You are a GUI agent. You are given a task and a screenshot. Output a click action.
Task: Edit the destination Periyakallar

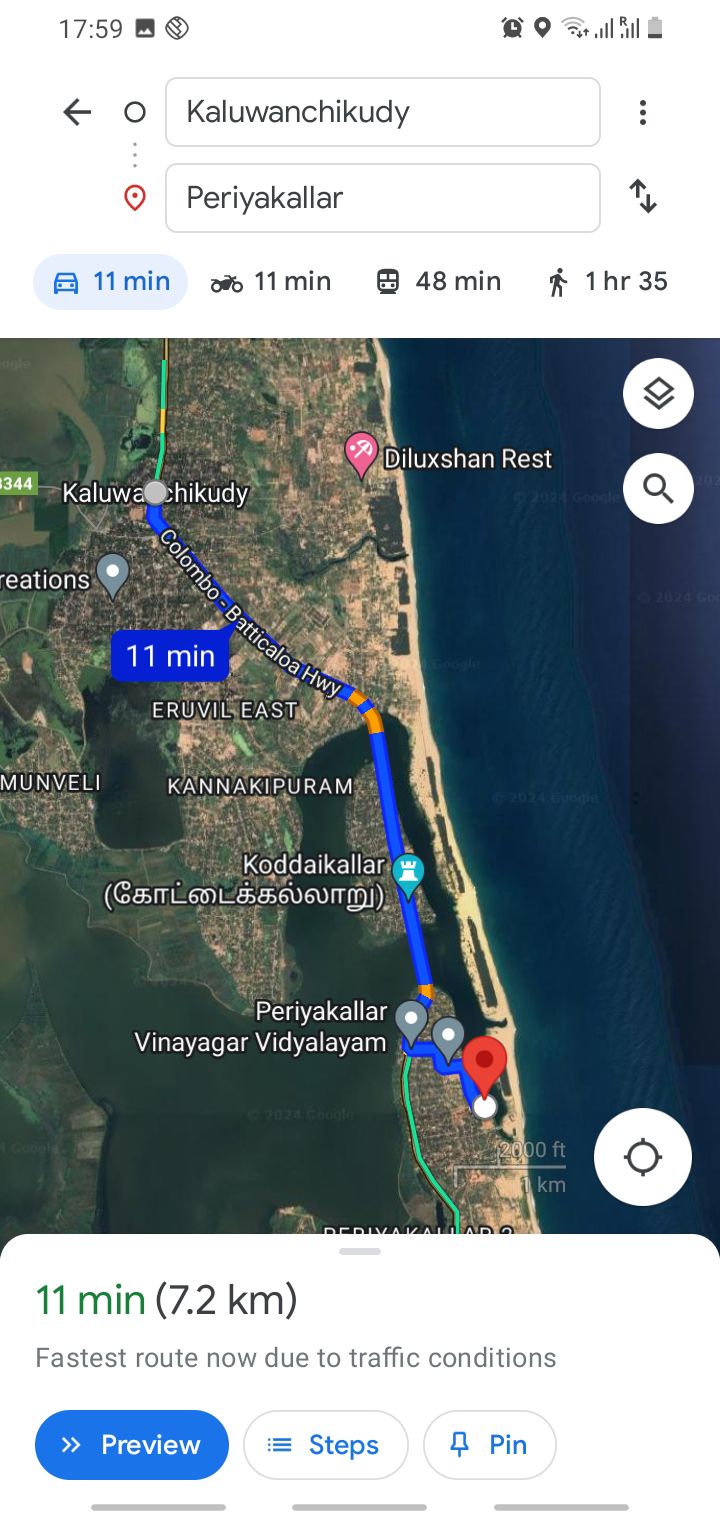click(382, 198)
